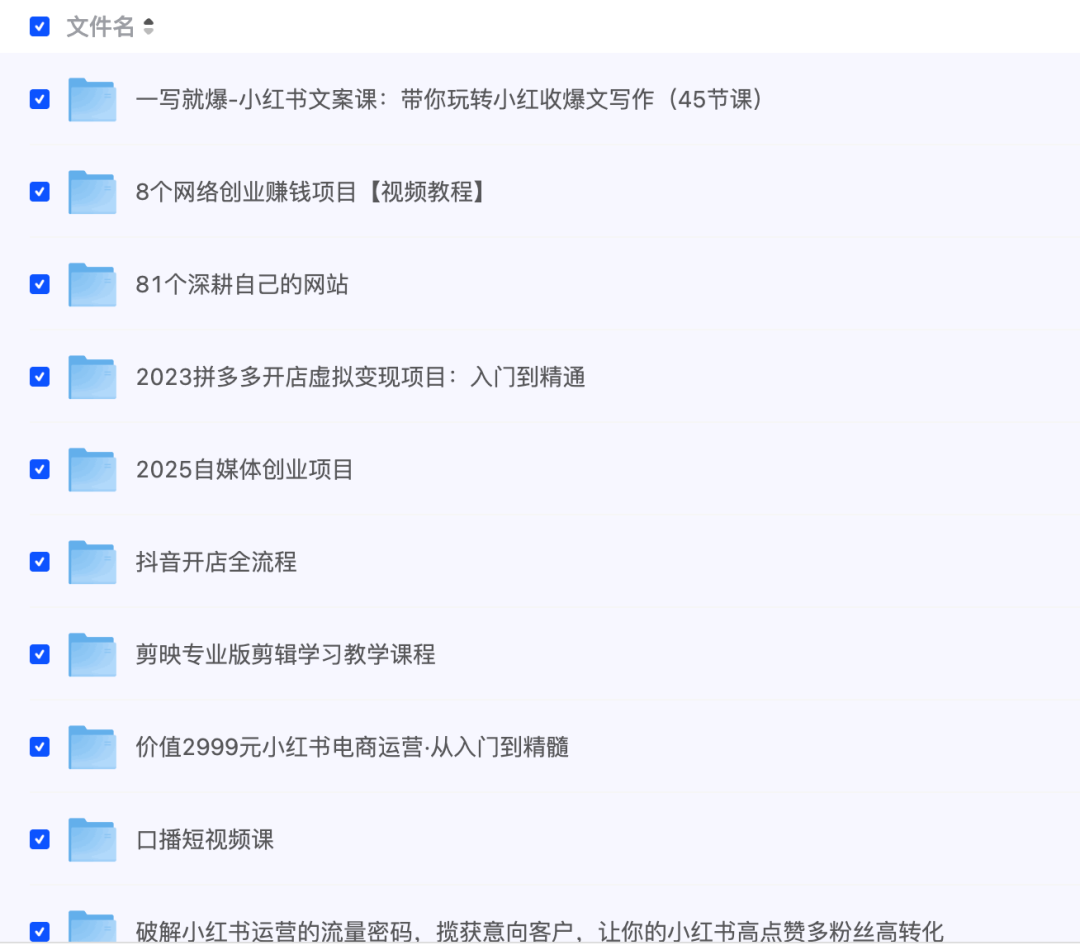
Task: Open the 剪映专业版剪辑学习教学课程 folder
Action: pos(285,655)
